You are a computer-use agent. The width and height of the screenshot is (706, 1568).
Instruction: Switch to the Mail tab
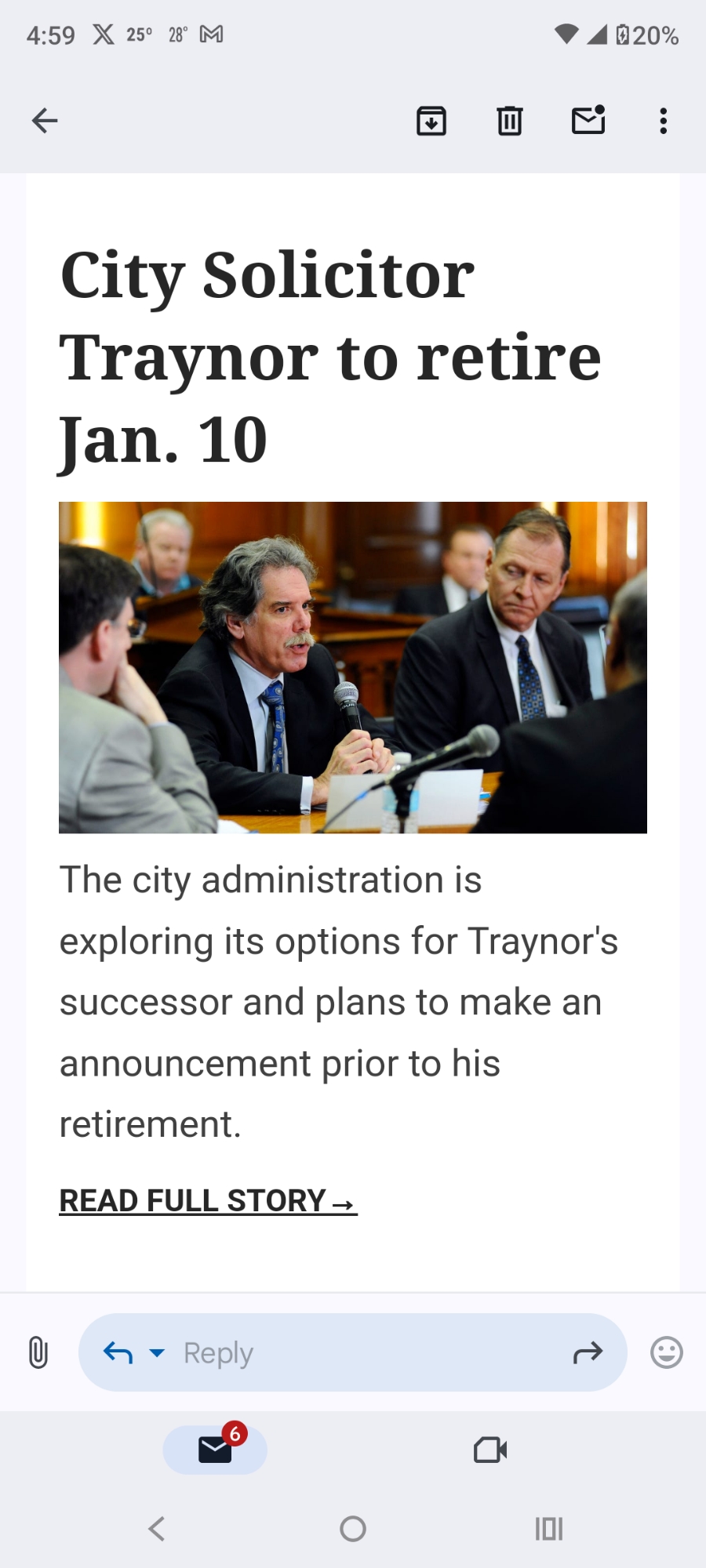coord(215,1450)
